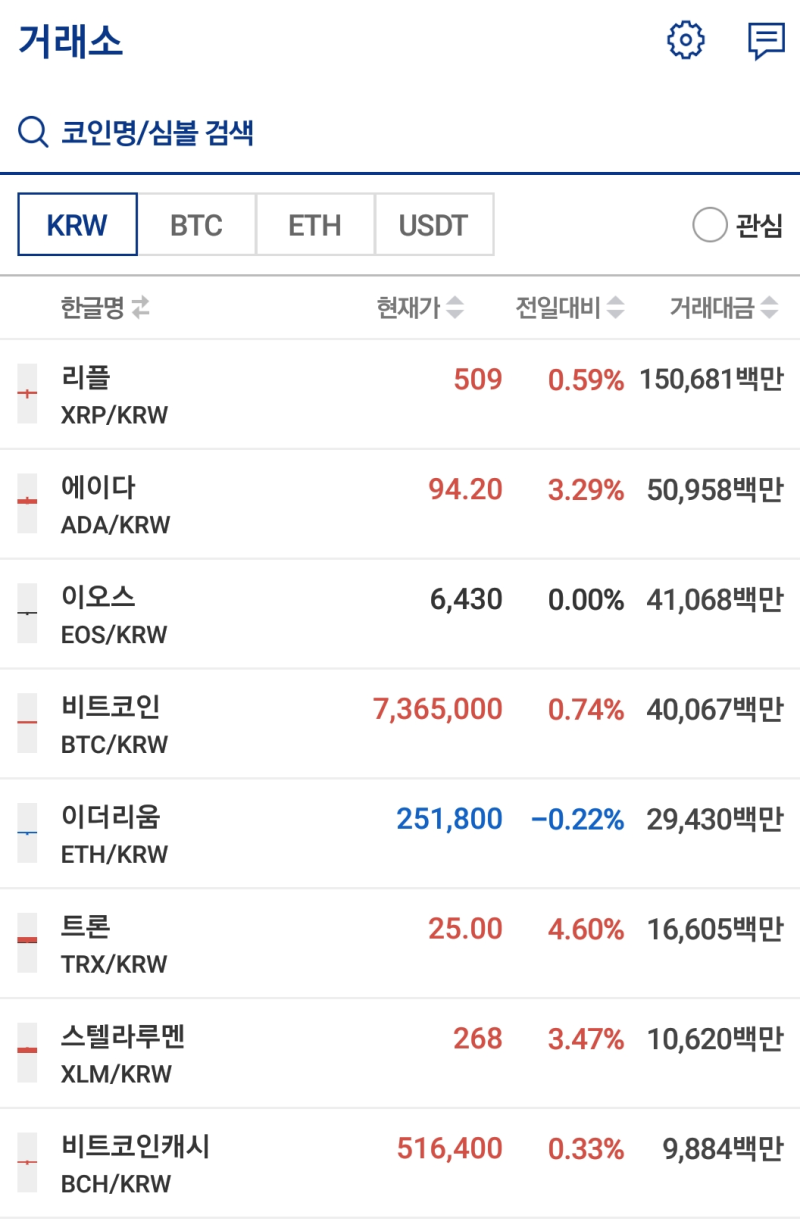Click the mini chart icon beside 트론
Image resolution: width=800 pixels, height=1231 pixels.
(26, 944)
